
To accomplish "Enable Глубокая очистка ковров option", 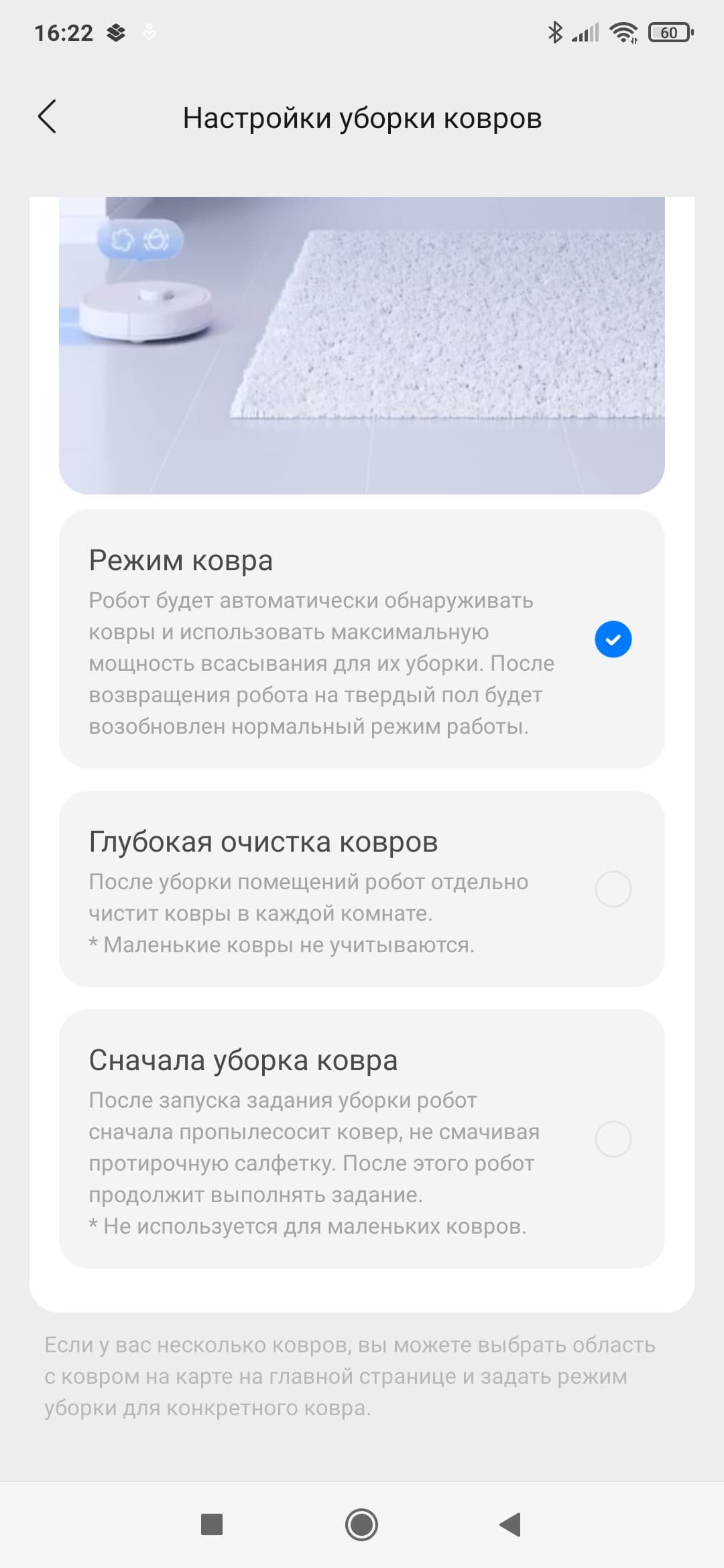I will click(613, 889).
